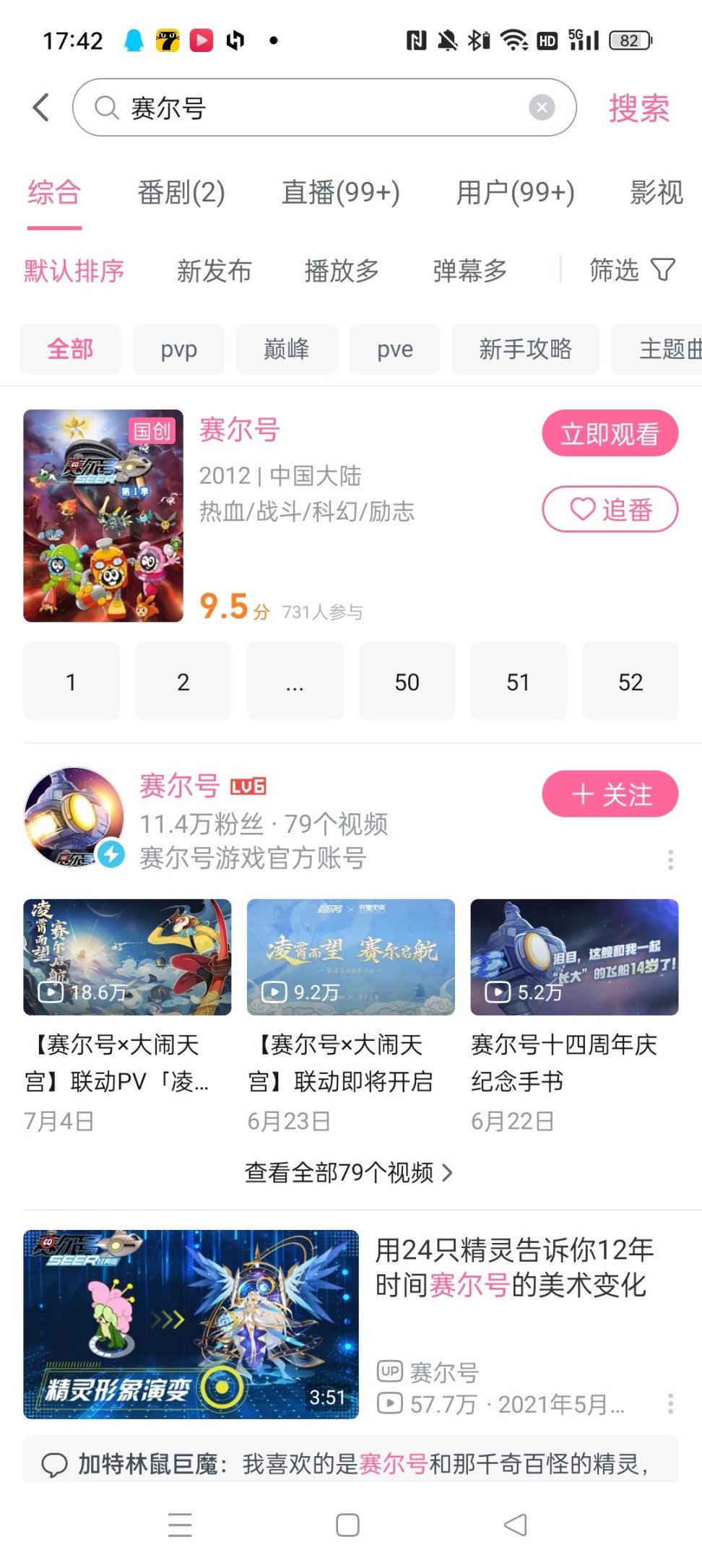Sort results by 弹幕多
This screenshot has height=1568, width=702.
(469, 271)
